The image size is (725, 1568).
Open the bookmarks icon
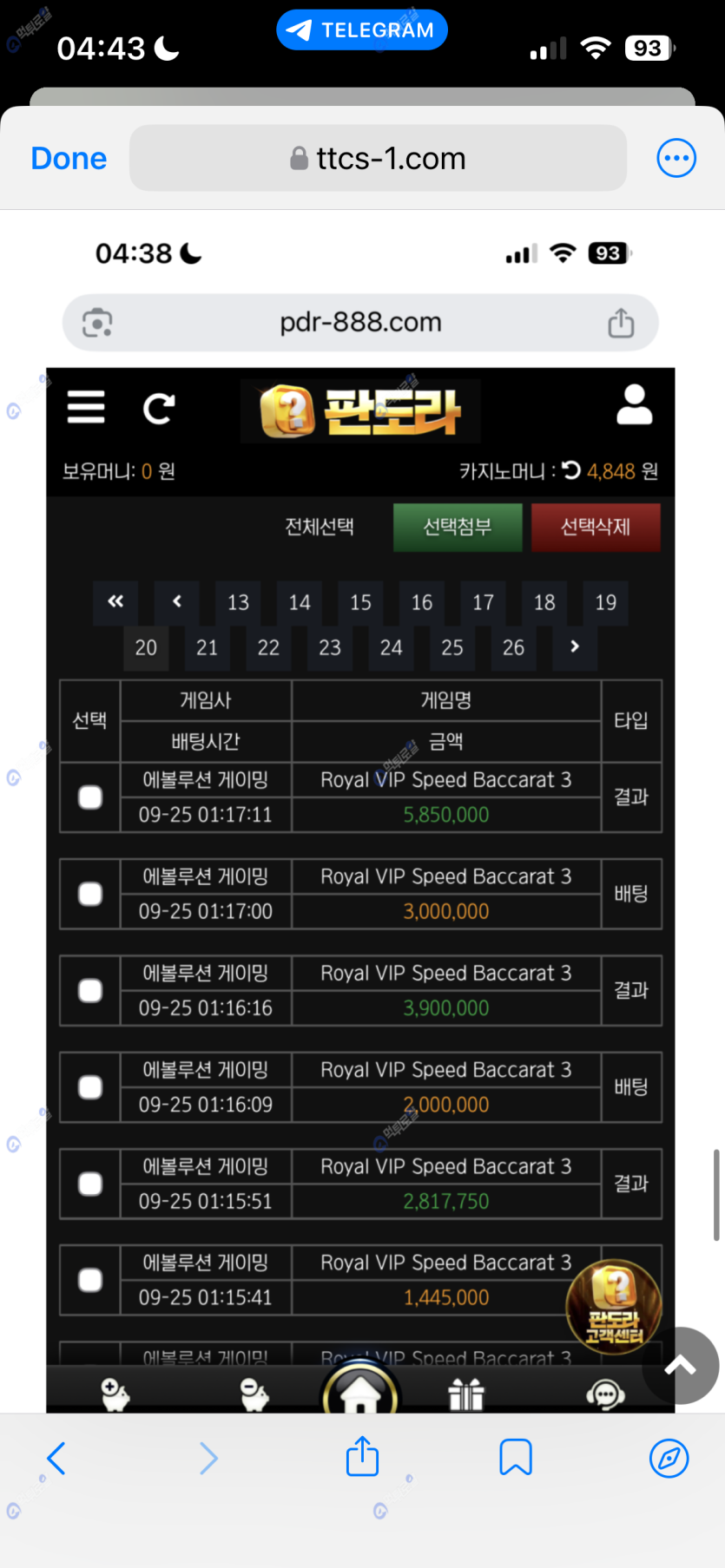(x=516, y=1458)
